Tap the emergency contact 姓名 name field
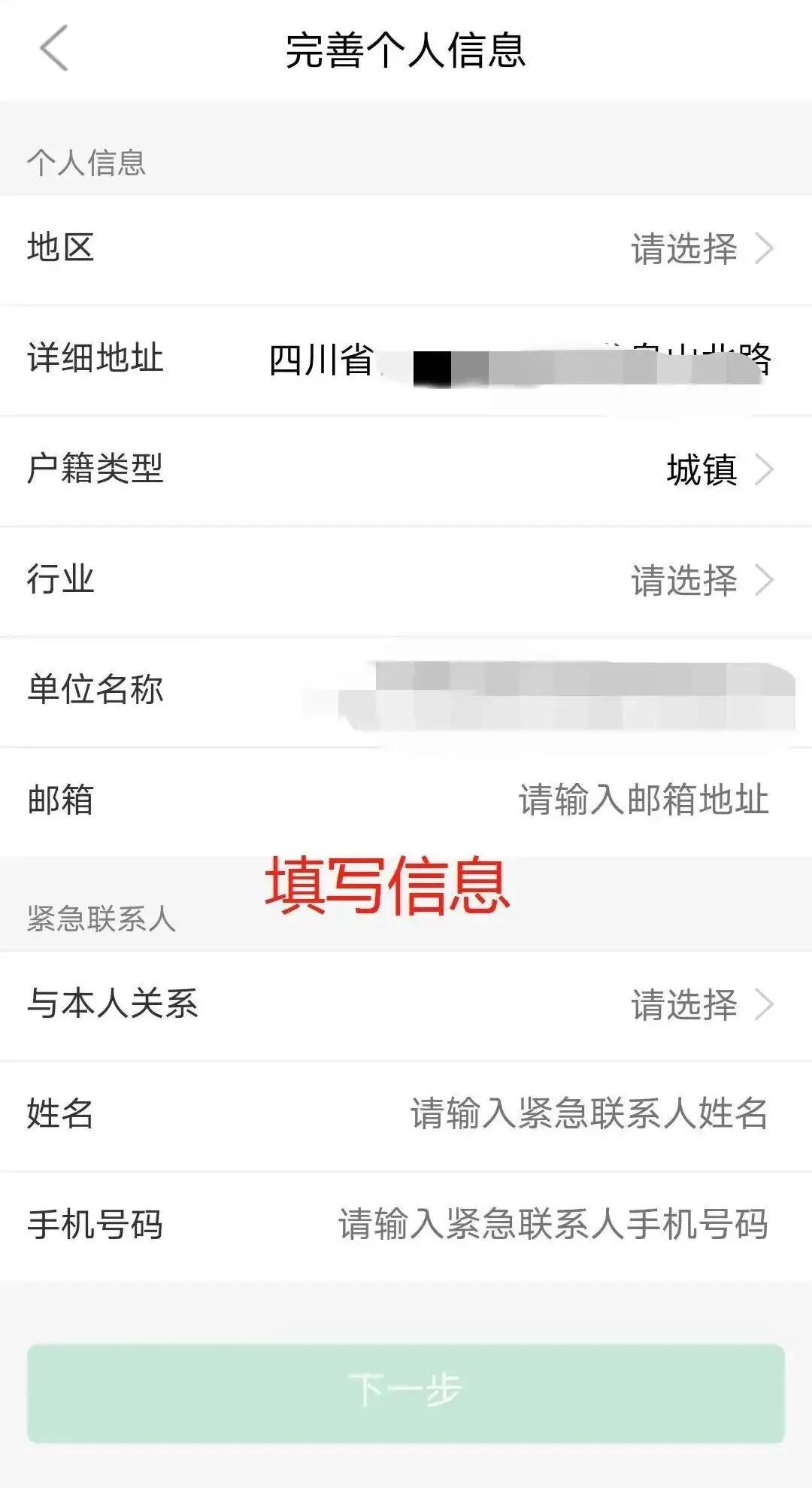The width and height of the screenshot is (812, 1488). pos(586,1116)
